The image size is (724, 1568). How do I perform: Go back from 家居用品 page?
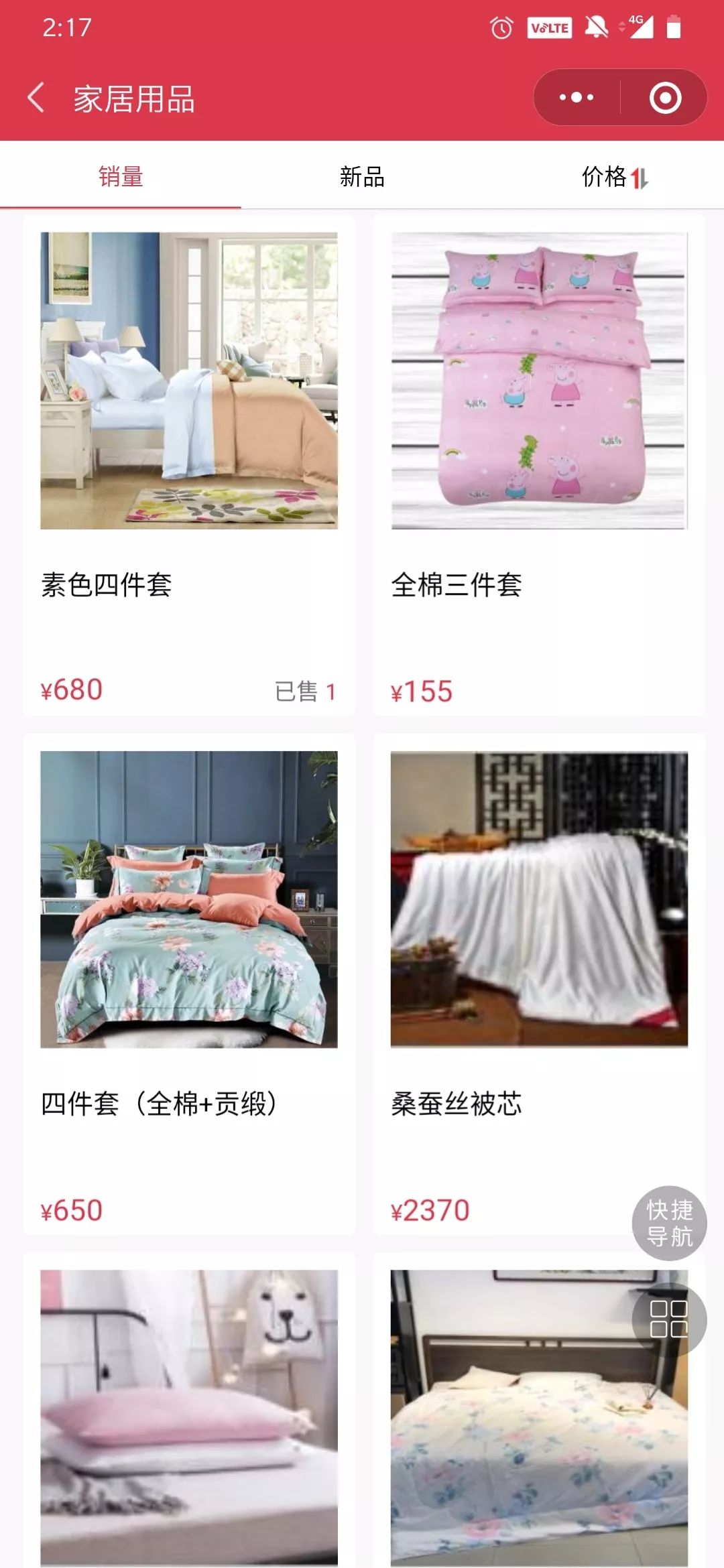click(37, 98)
